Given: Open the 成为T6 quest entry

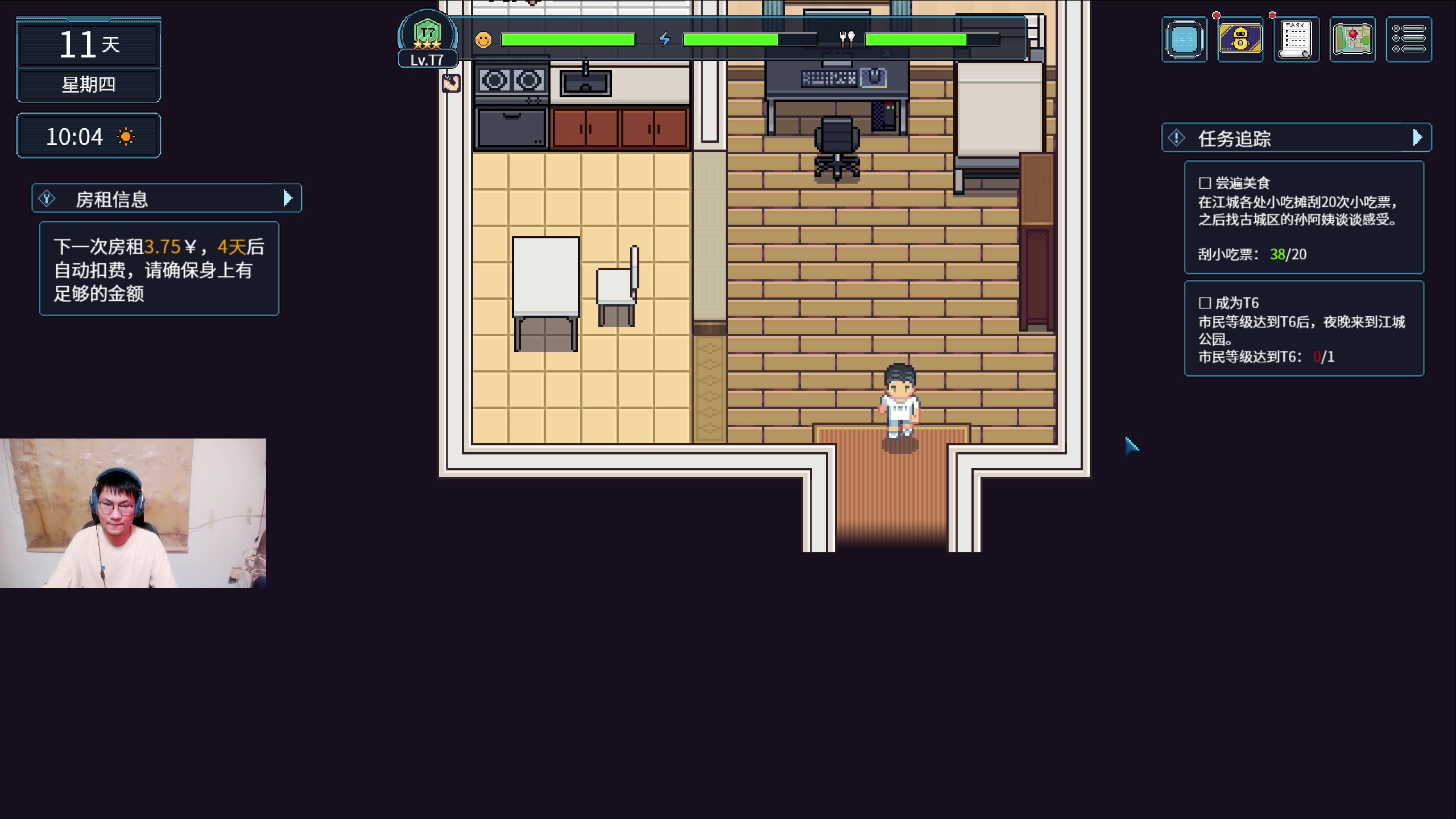Looking at the screenshot, I should (1304, 329).
